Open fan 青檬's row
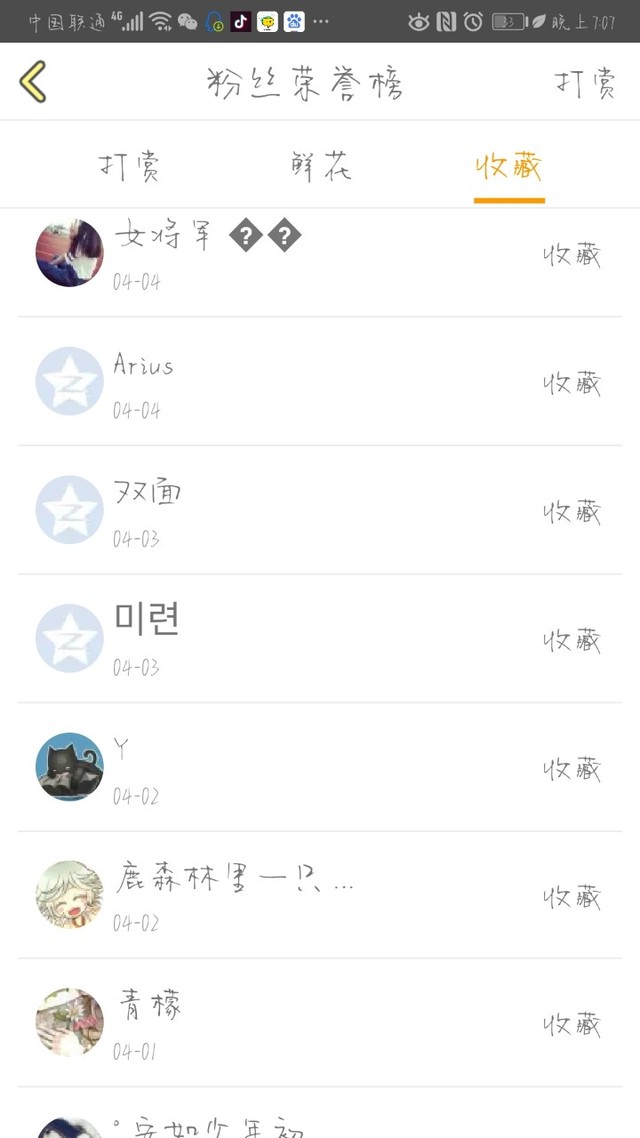The width and height of the screenshot is (640, 1138). coord(320,1023)
